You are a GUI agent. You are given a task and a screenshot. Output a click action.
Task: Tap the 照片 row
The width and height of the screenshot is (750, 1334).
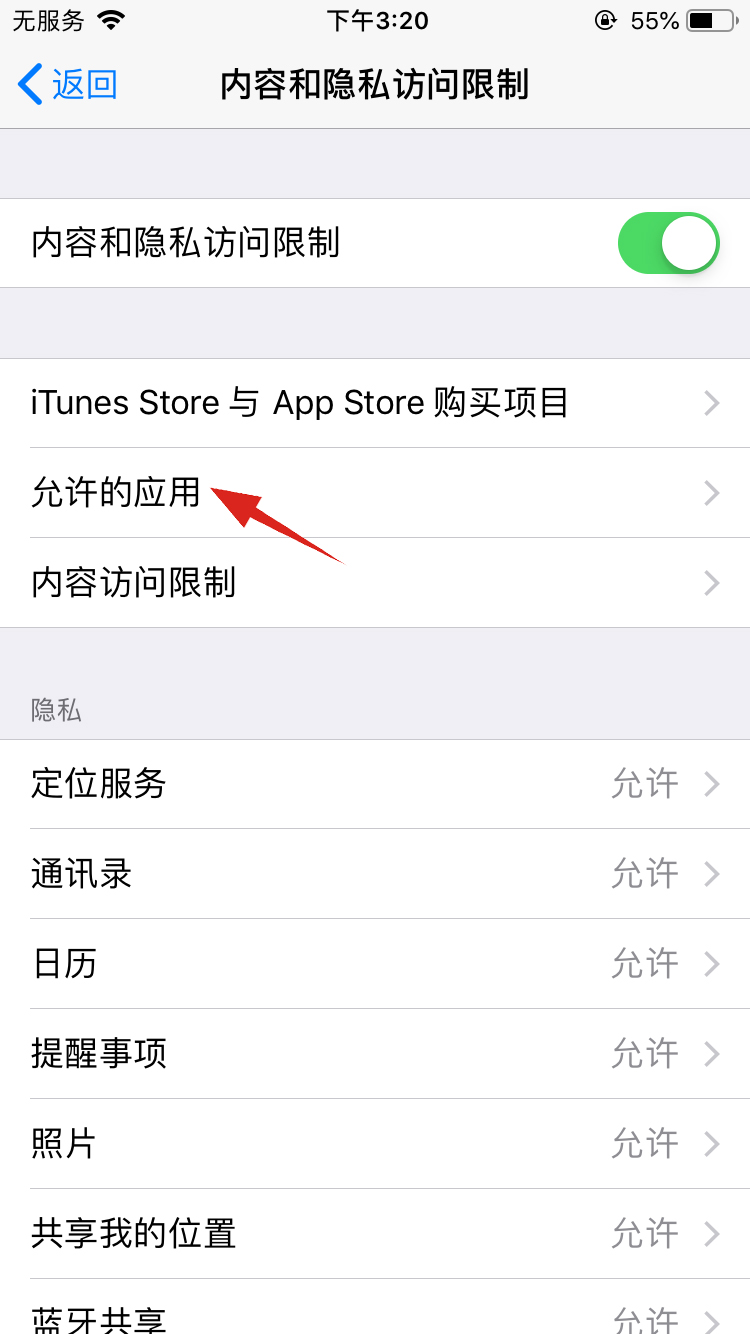(x=375, y=1144)
